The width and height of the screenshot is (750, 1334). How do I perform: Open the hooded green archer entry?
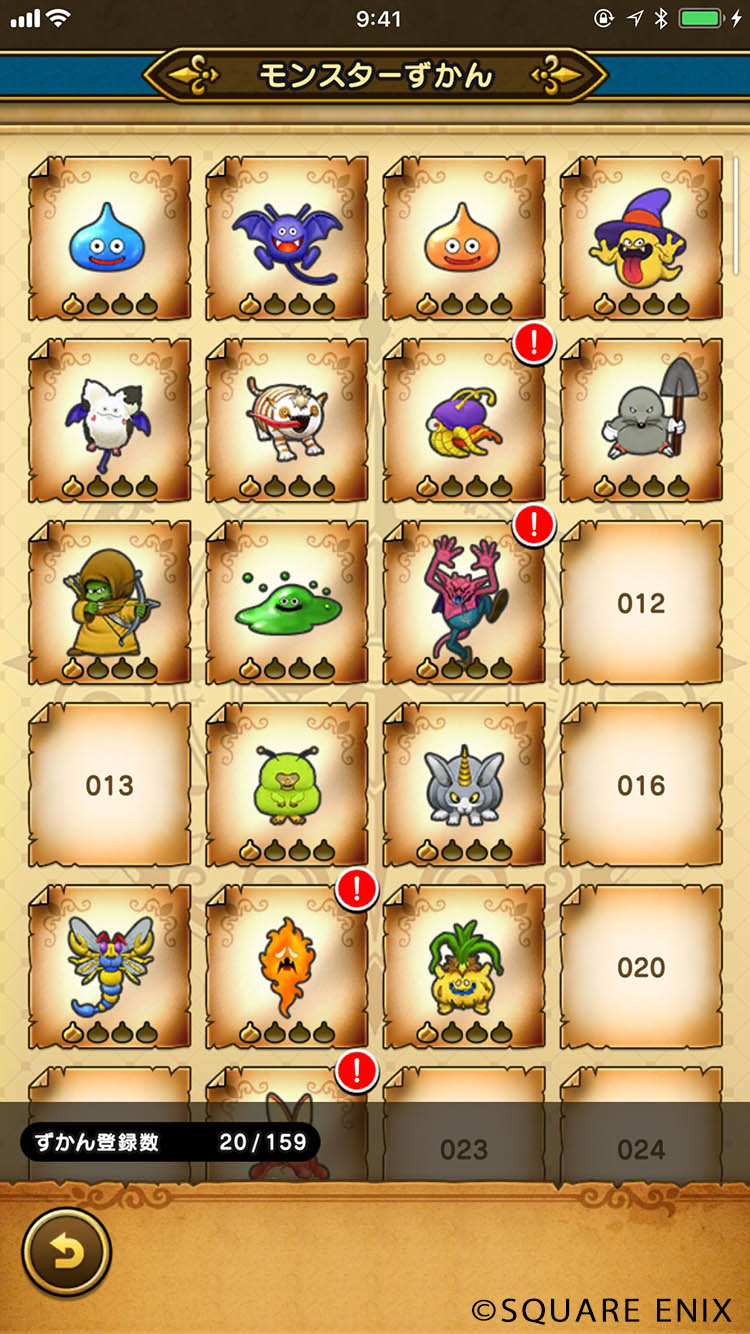click(x=109, y=602)
